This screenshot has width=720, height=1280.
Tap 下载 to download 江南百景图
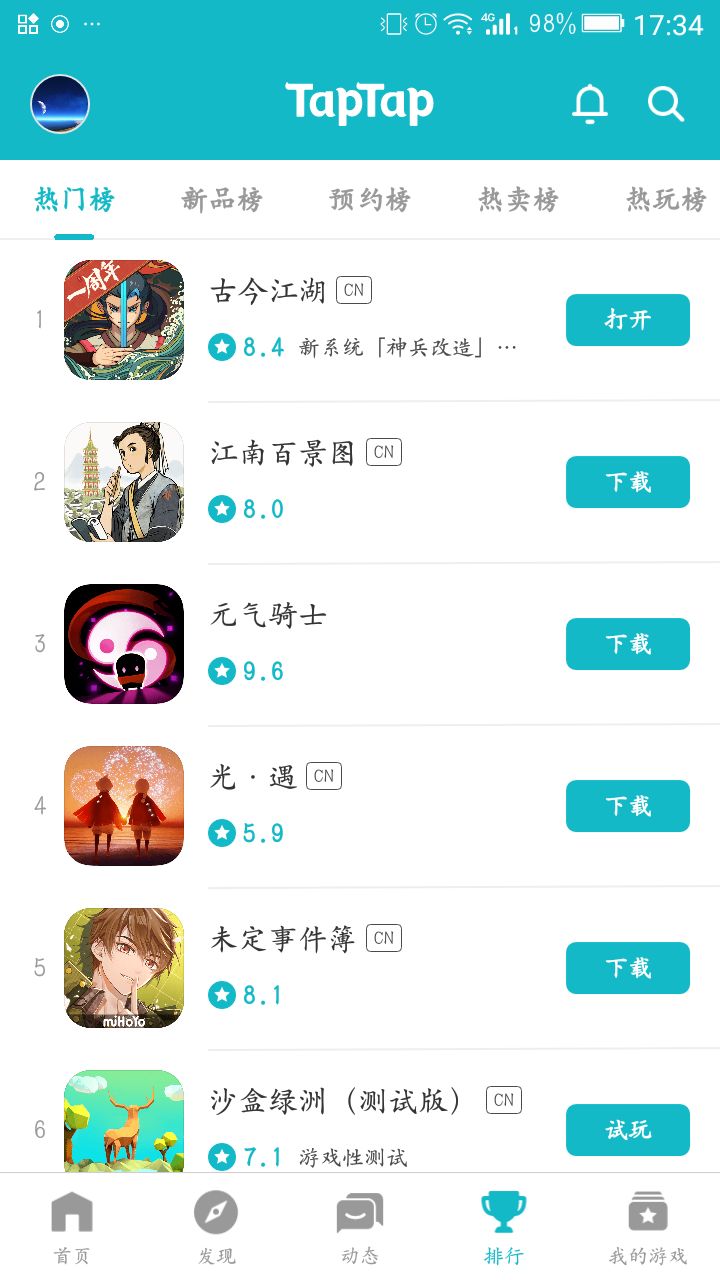(x=627, y=482)
